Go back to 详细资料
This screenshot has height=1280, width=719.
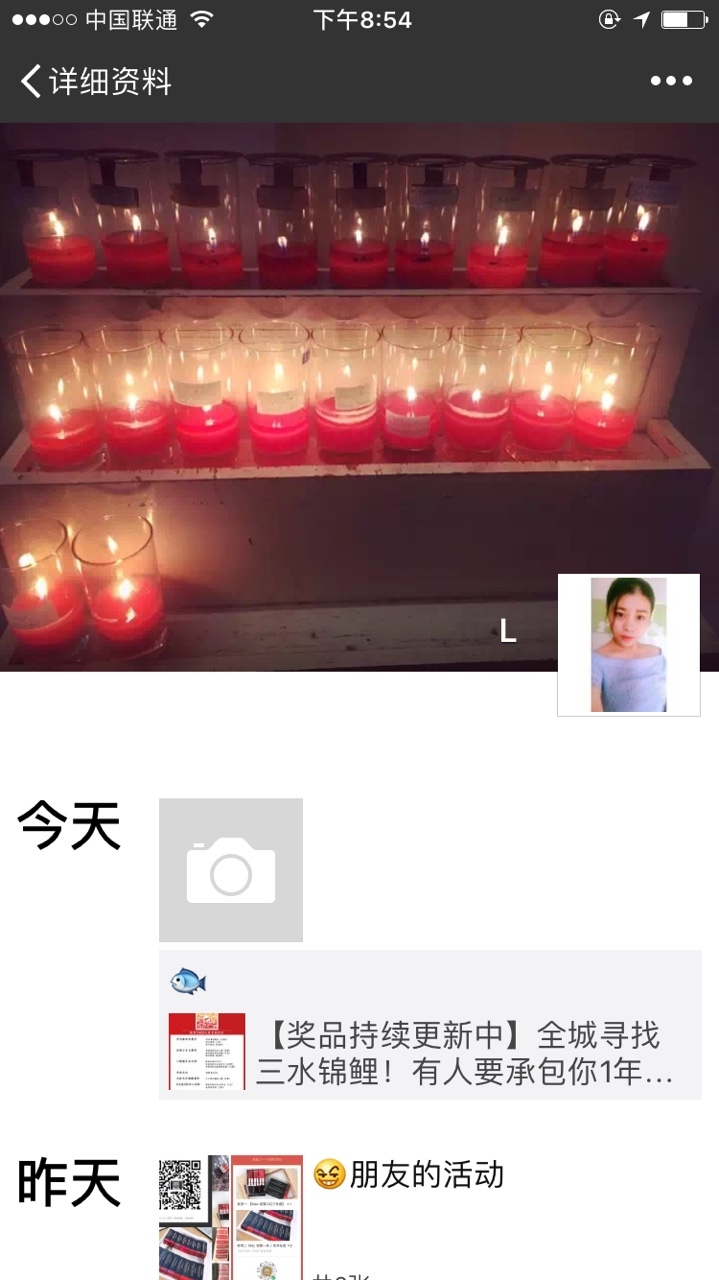(95, 81)
